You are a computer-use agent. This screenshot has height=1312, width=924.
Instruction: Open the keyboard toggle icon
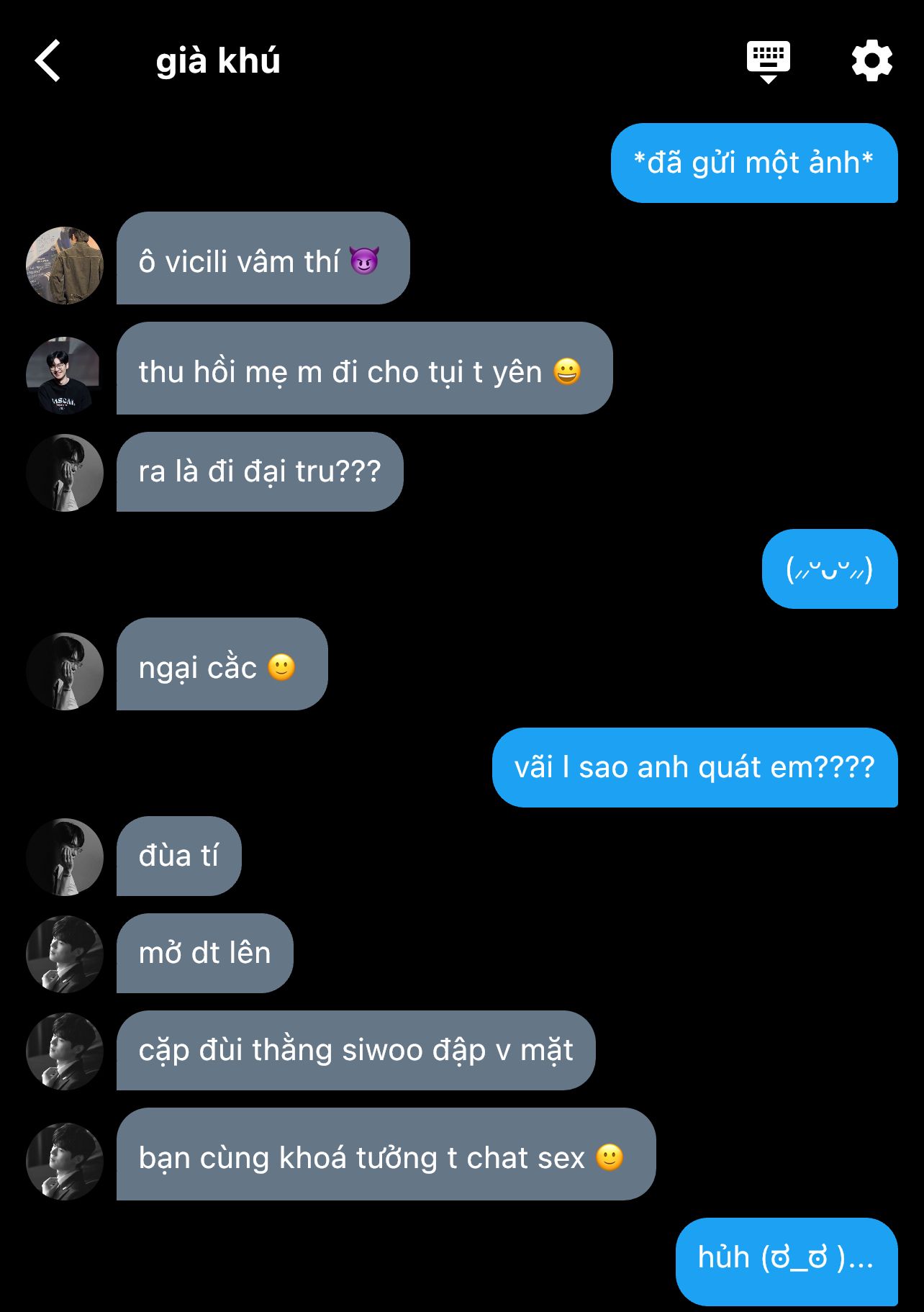pyautogui.click(x=768, y=62)
